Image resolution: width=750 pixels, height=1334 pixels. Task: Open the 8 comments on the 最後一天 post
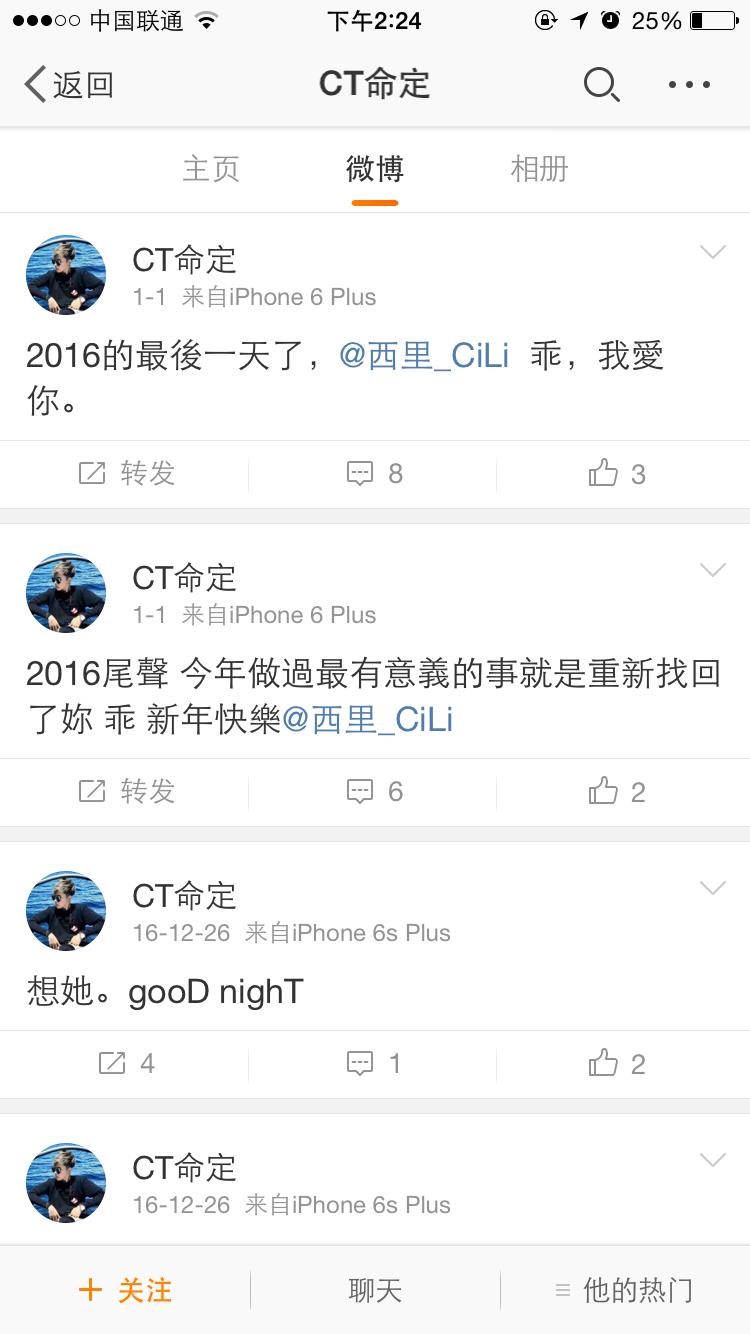pos(374,474)
